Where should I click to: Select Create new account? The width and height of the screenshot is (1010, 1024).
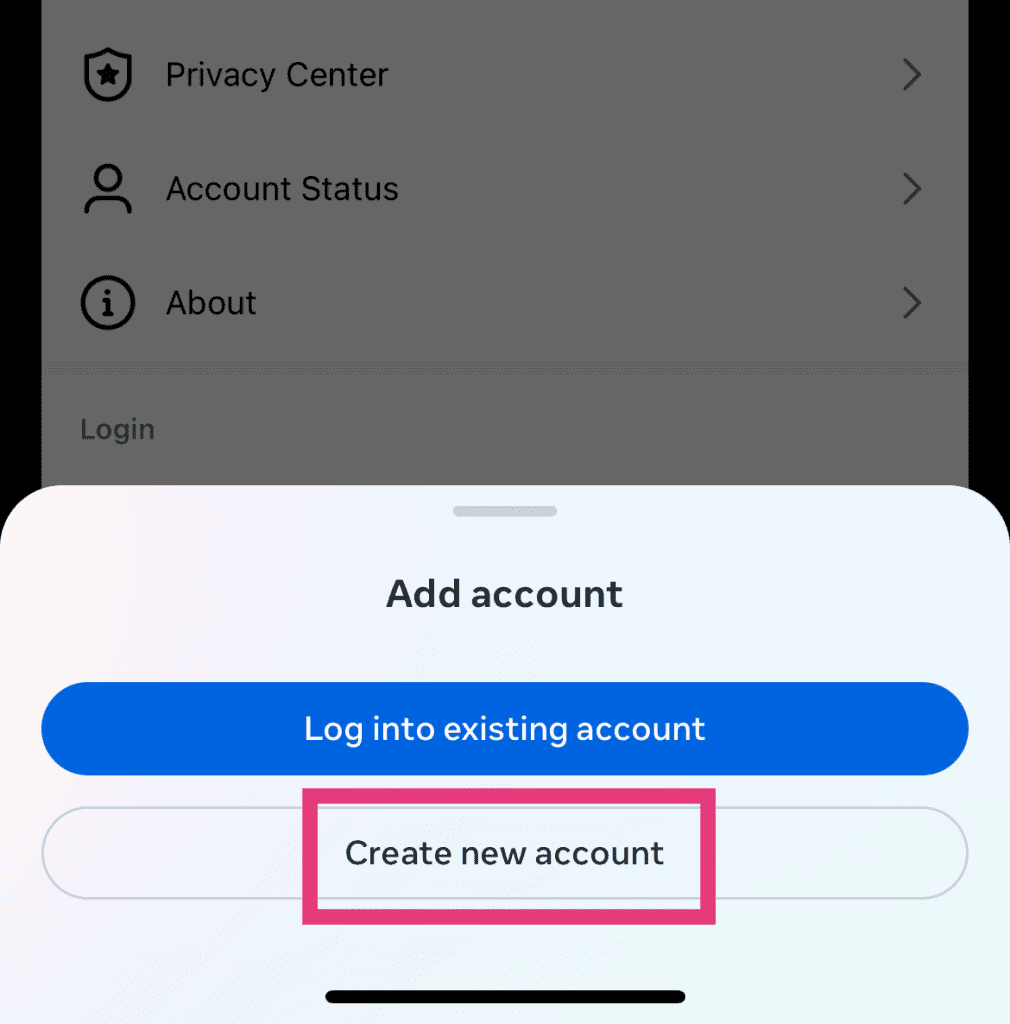click(504, 853)
